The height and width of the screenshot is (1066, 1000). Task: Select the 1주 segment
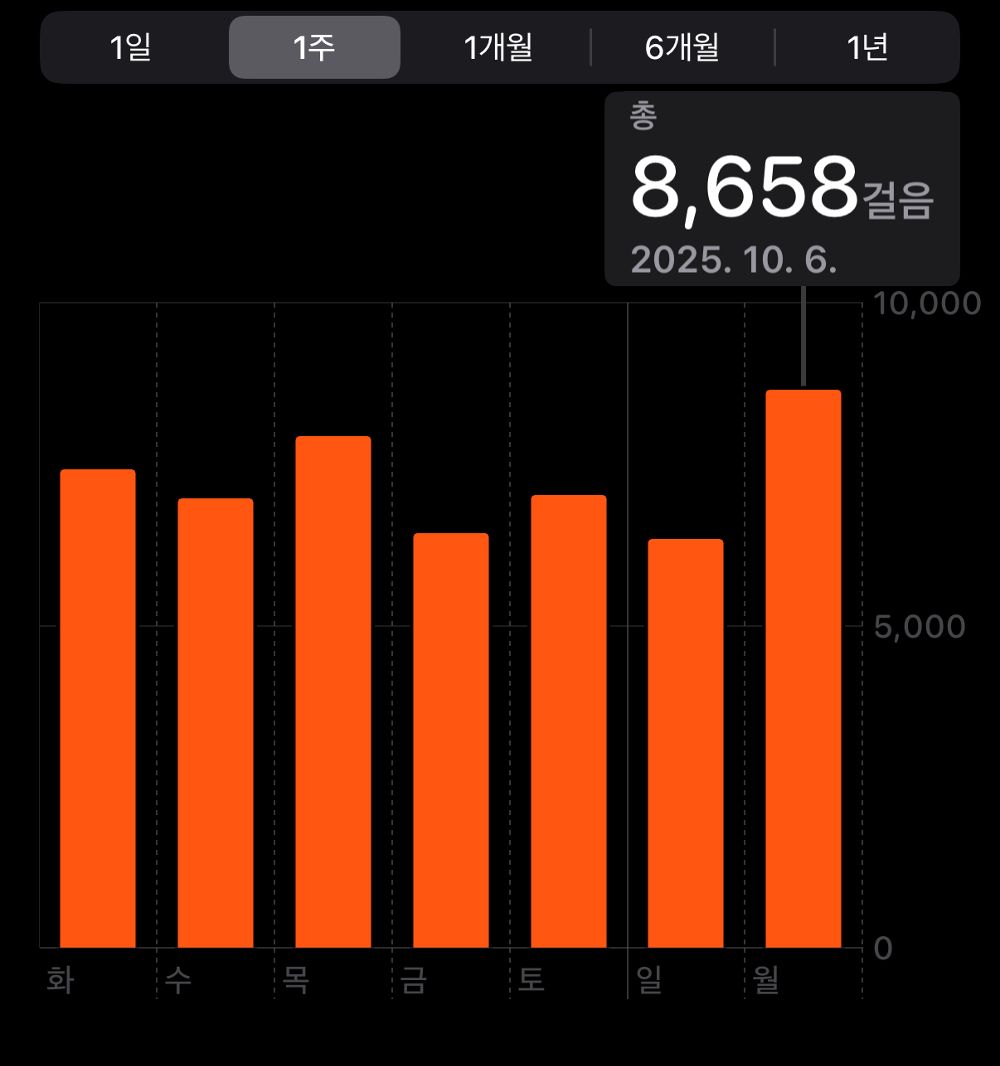coord(314,47)
